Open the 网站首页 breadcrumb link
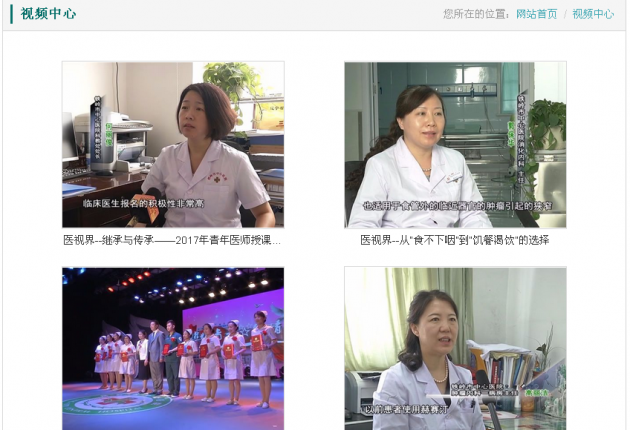 [536, 14]
